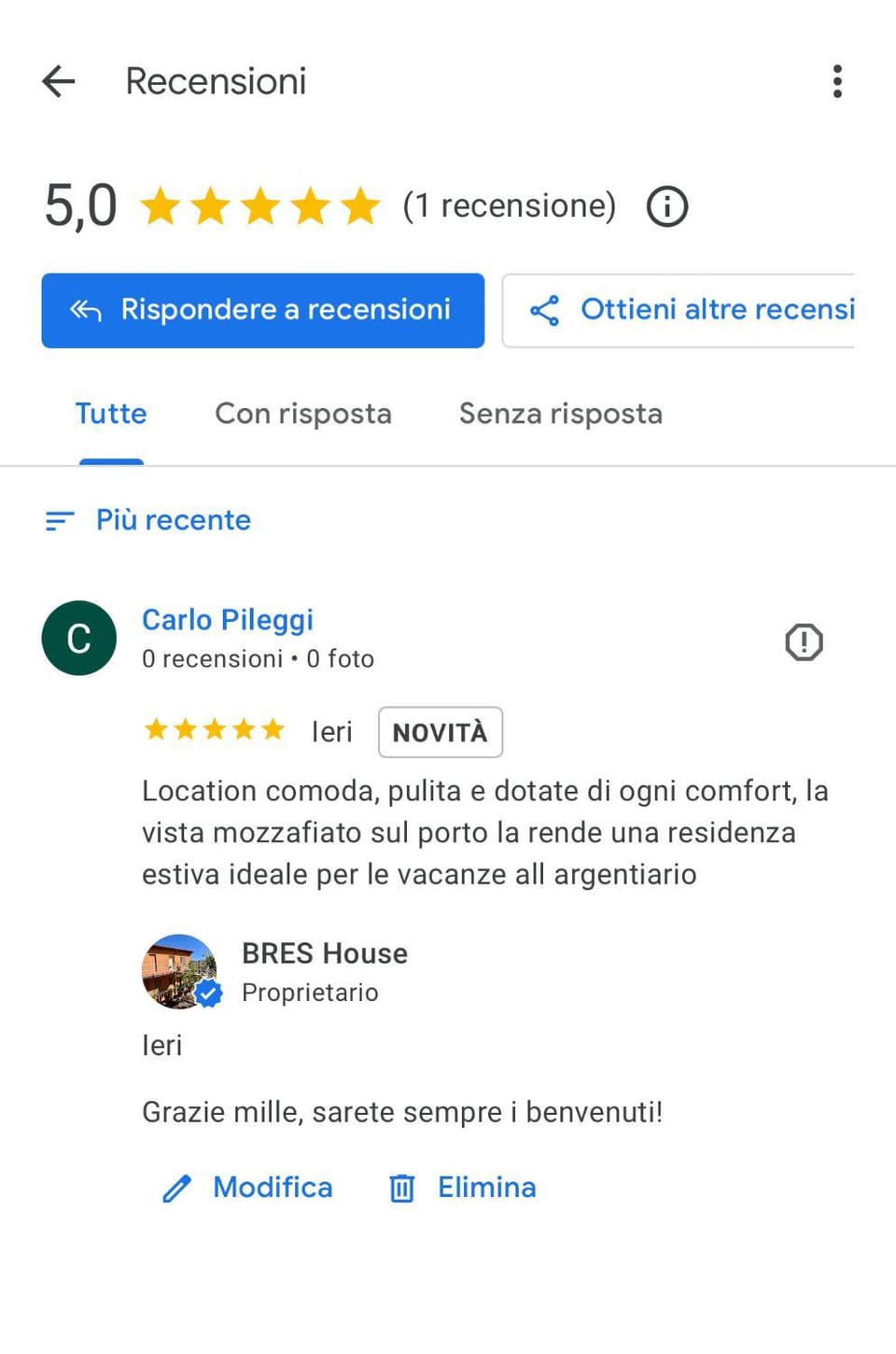Go back using the arrow icon
896x1354 pixels.
pyautogui.click(x=59, y=81)
